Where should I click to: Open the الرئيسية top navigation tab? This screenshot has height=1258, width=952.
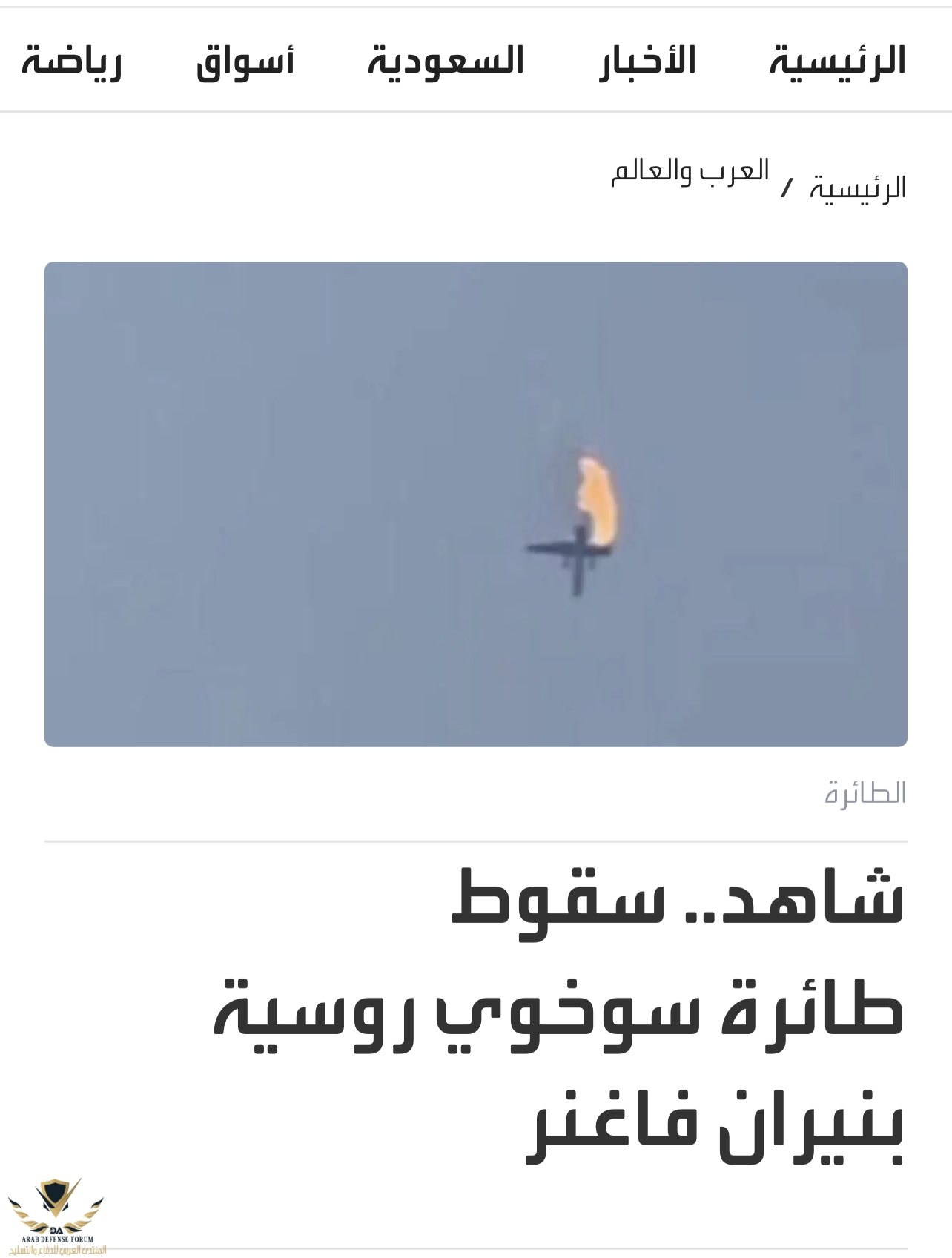pos(837,61)
